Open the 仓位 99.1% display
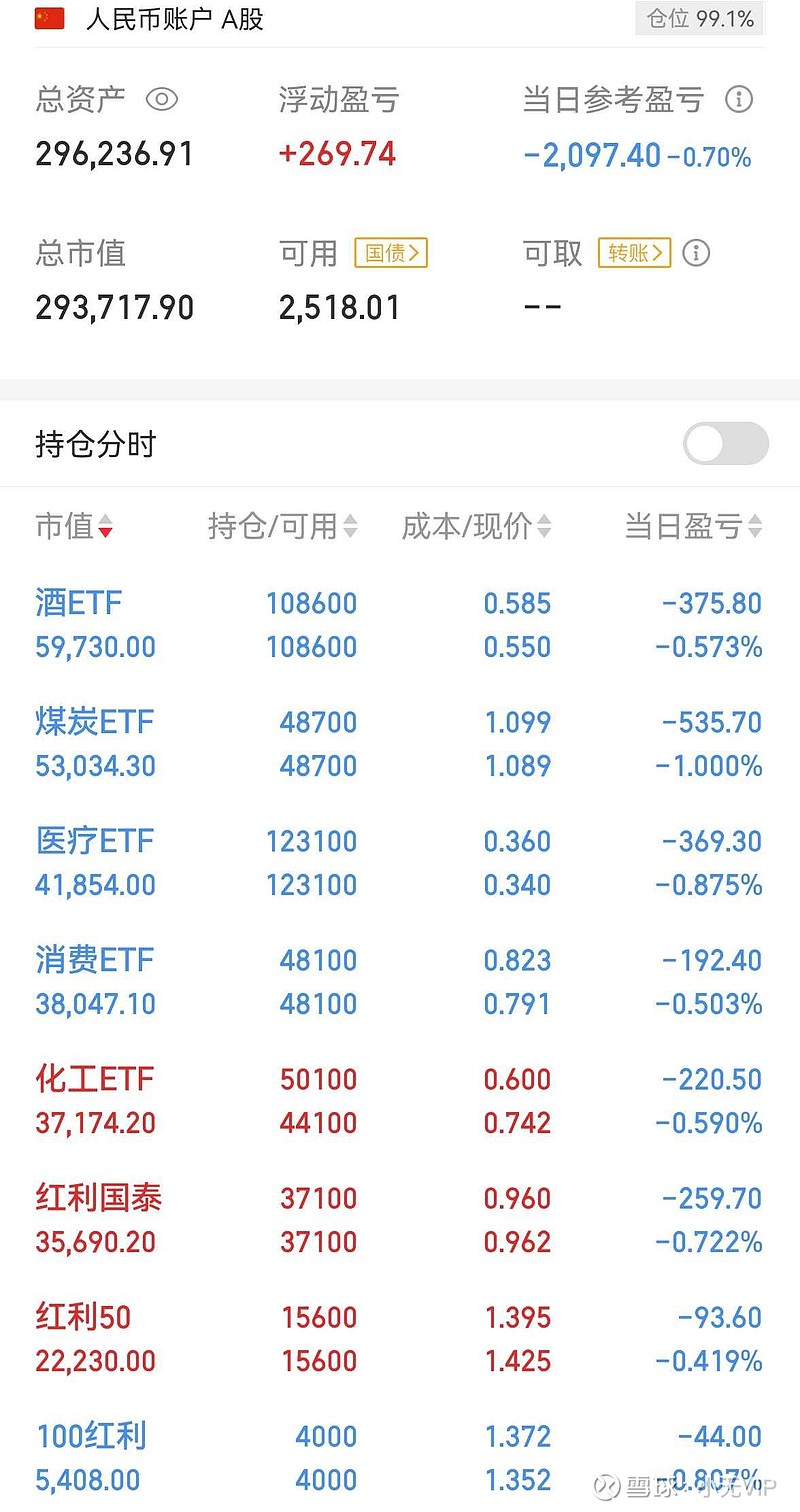800x1512 pixels. click(698, 18)
